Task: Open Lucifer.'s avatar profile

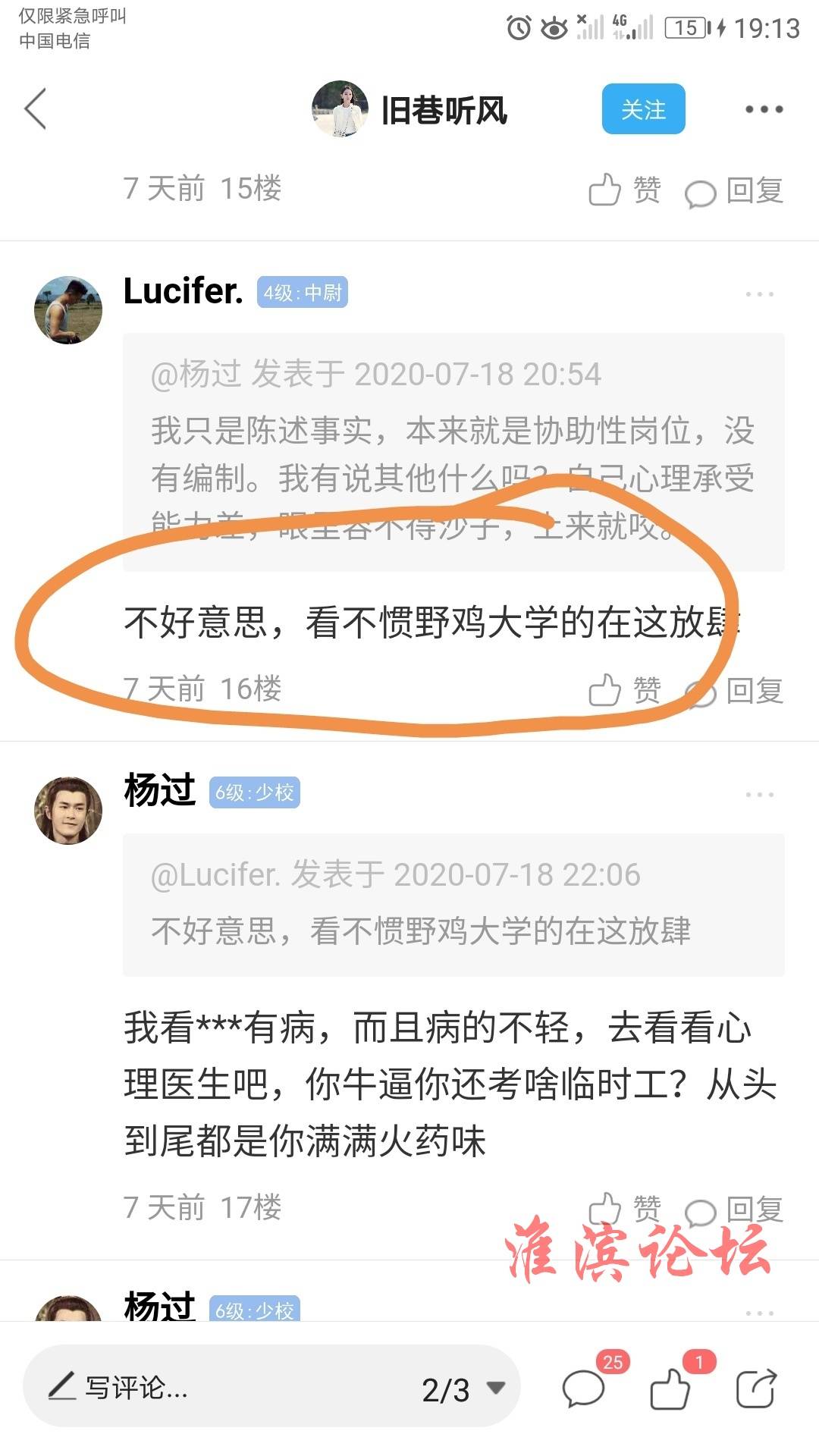Action: pyautogui.click(x=68, y=309)
